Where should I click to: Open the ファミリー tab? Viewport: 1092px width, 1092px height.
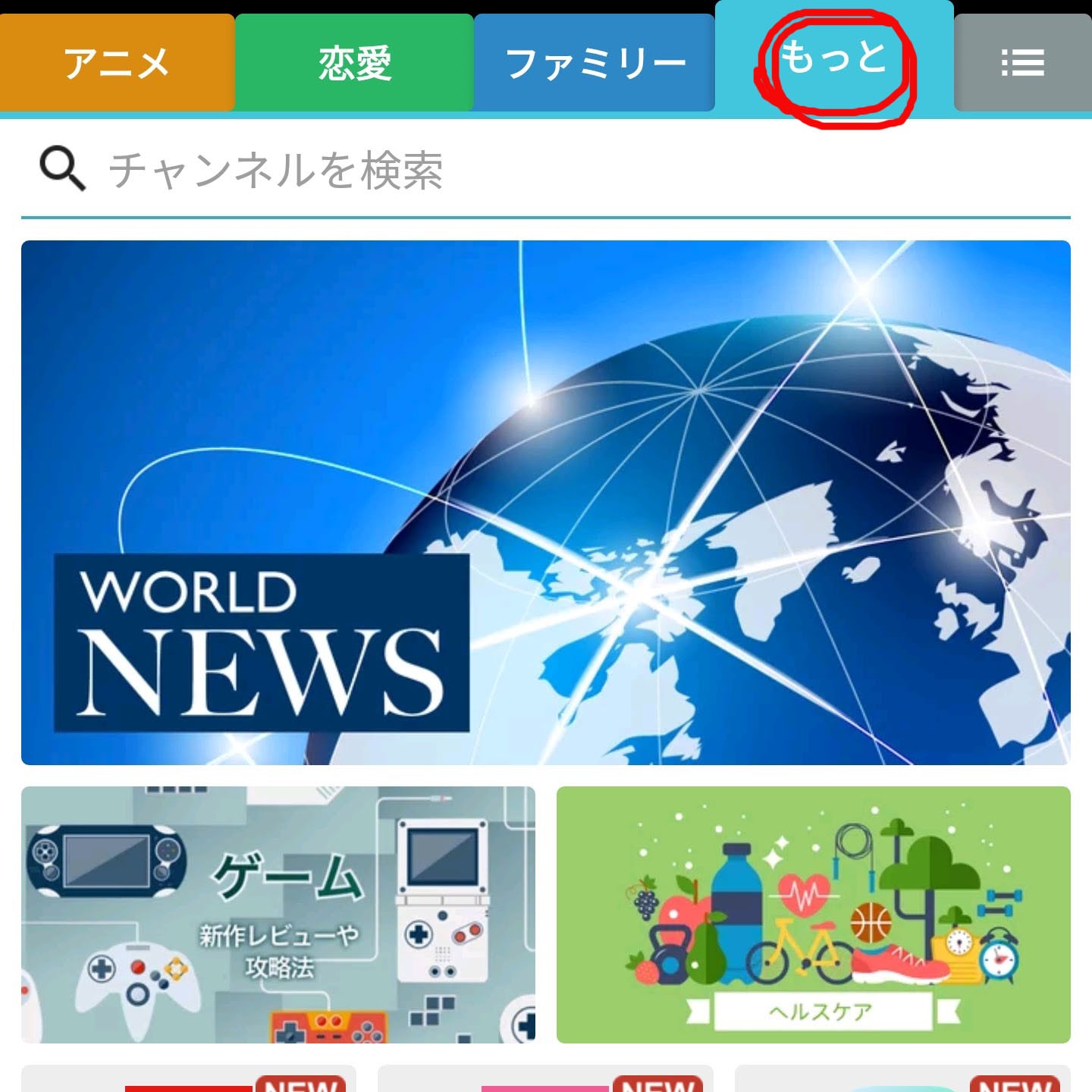click(x=595, y=63)
